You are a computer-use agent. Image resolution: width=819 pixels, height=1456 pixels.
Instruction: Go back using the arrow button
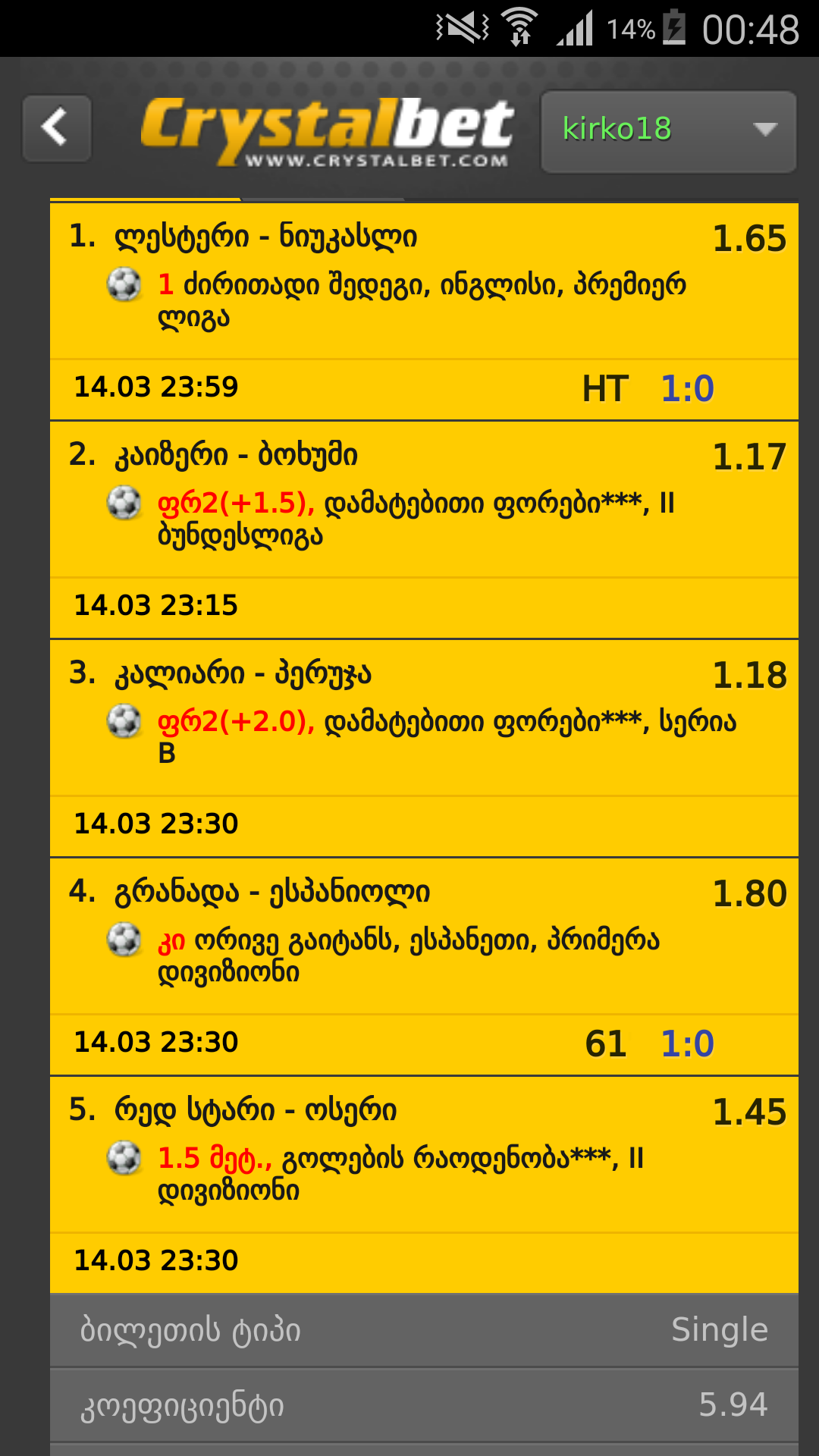[x=57, y=128]
